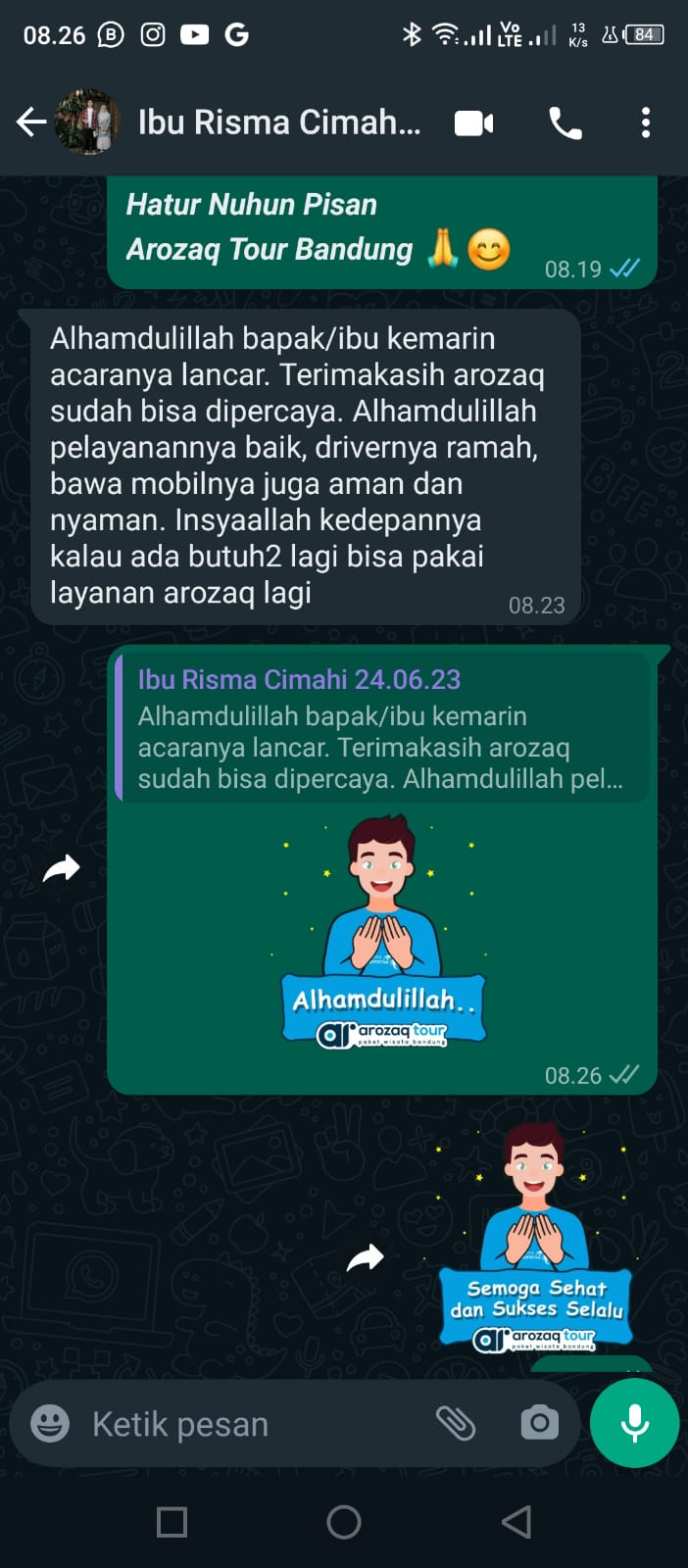Forward the Semoga Sehat dan Sukses sticker
The width and height of the screenshot is (688, 1568).
(366, 1258)
